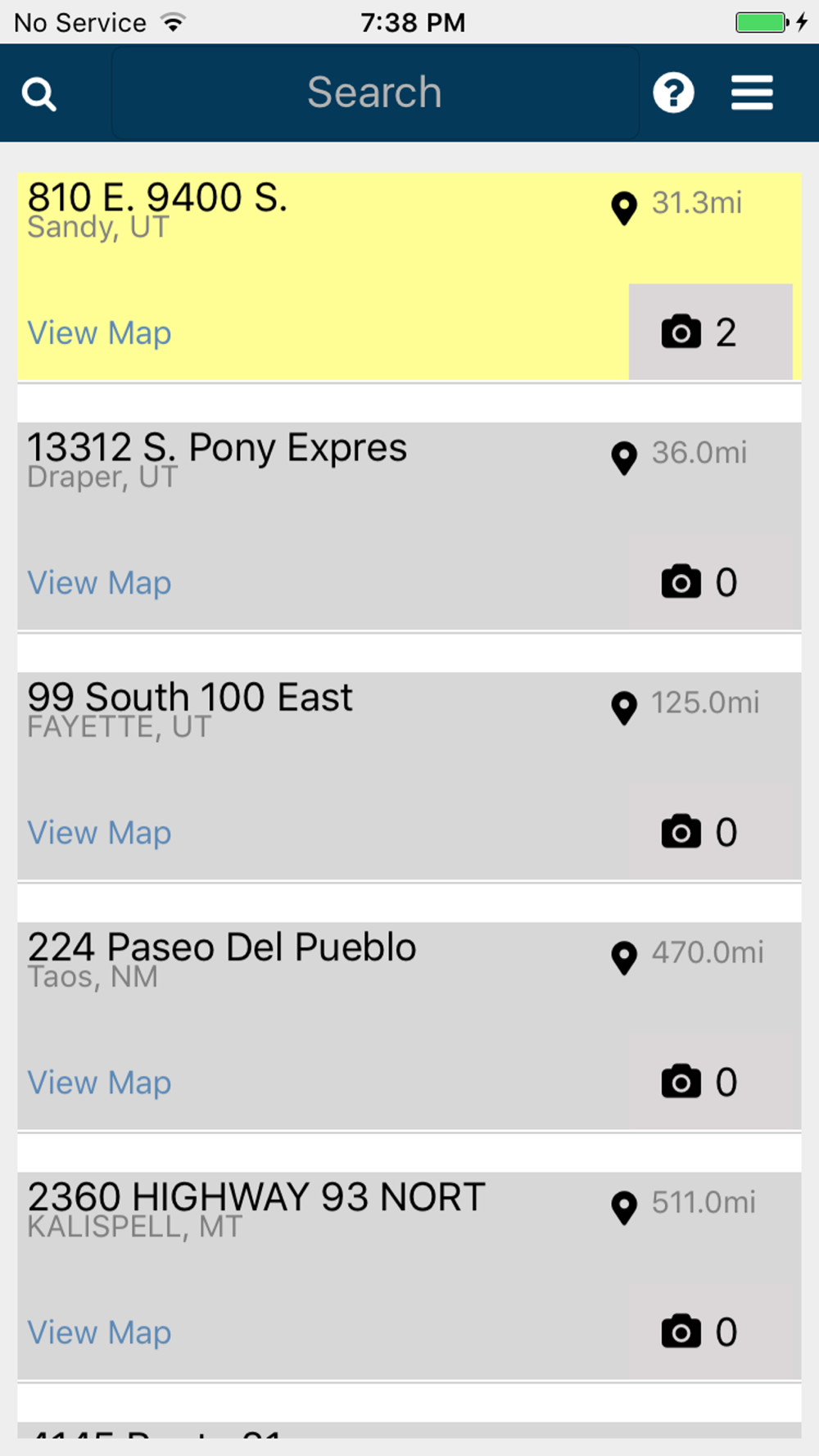The image size is (819, 1456).
Task: View Map for 99 South 100 East
Action: 99,833
